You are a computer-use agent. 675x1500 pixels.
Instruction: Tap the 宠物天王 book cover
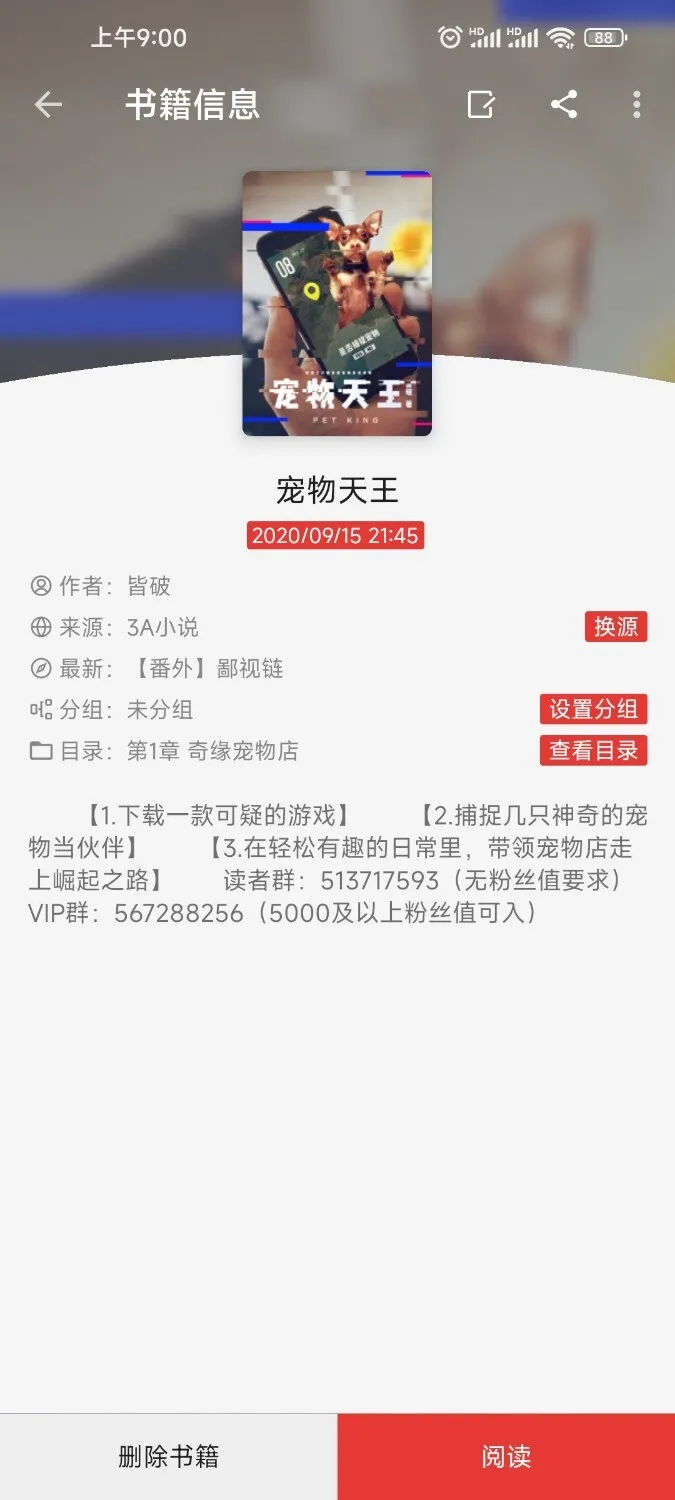point(337,303)
